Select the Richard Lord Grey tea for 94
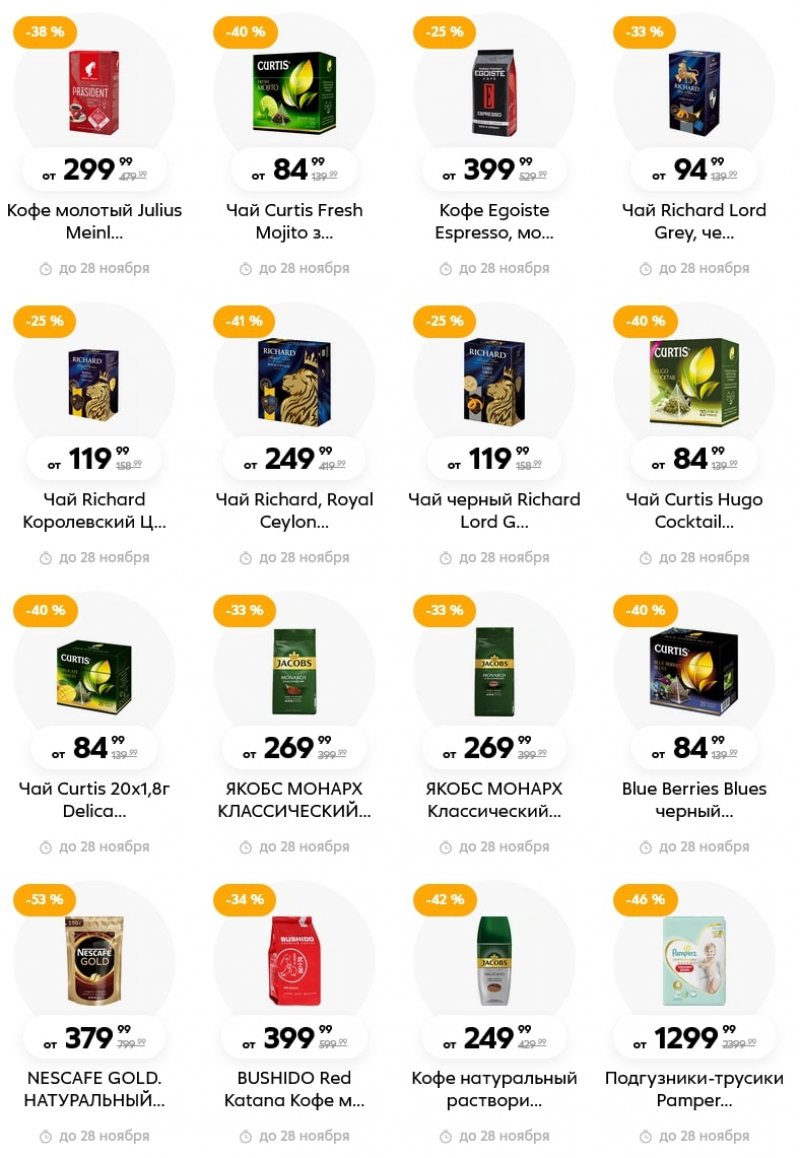Screen dimensions: 800x1158 tap(694, 221)
